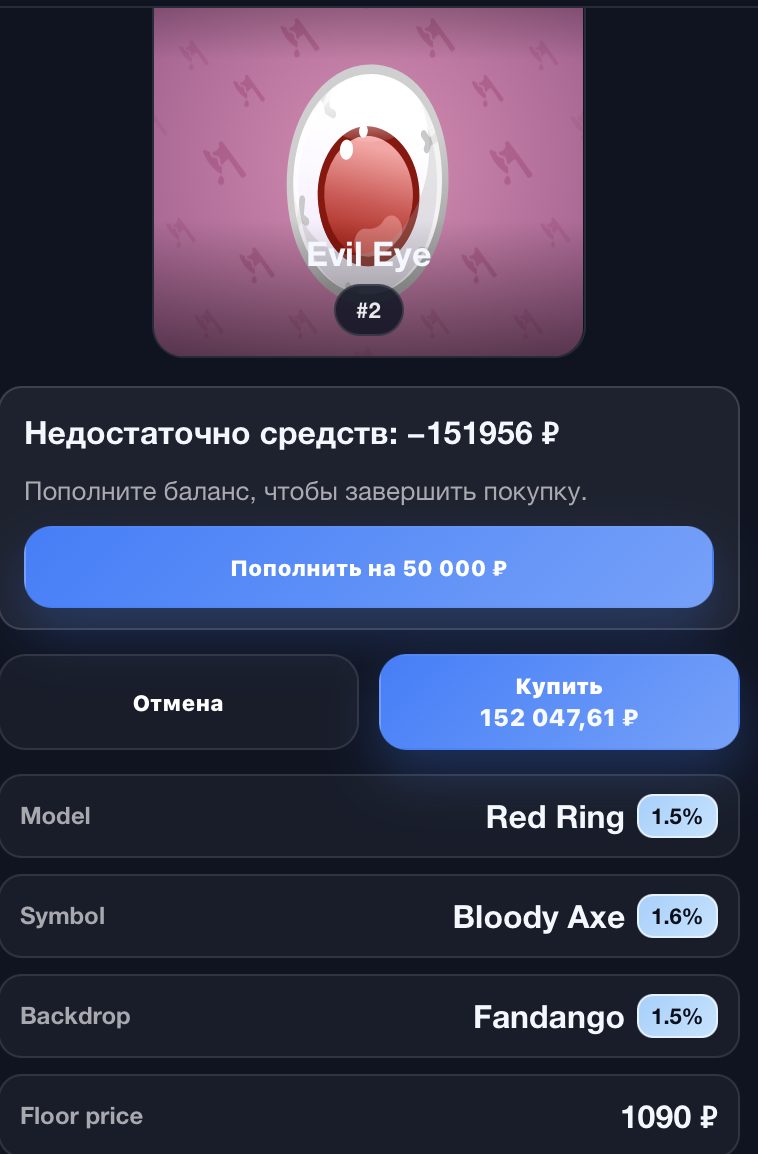758x1154 pixels.
Task: Cancel the purchase with Отмена
Action: pyautogui.click(x=178, y=703)
